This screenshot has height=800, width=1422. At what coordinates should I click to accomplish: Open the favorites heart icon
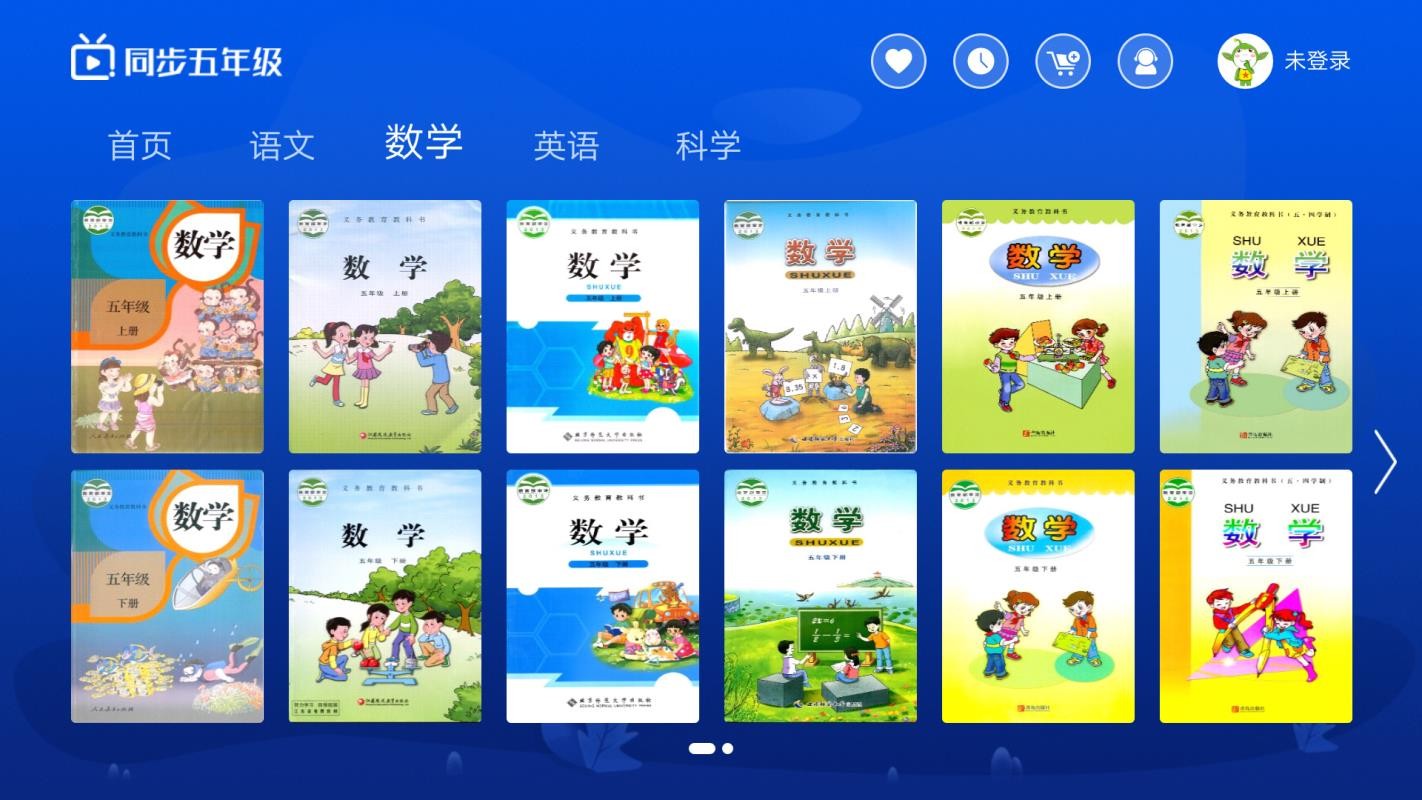point(898,62)
